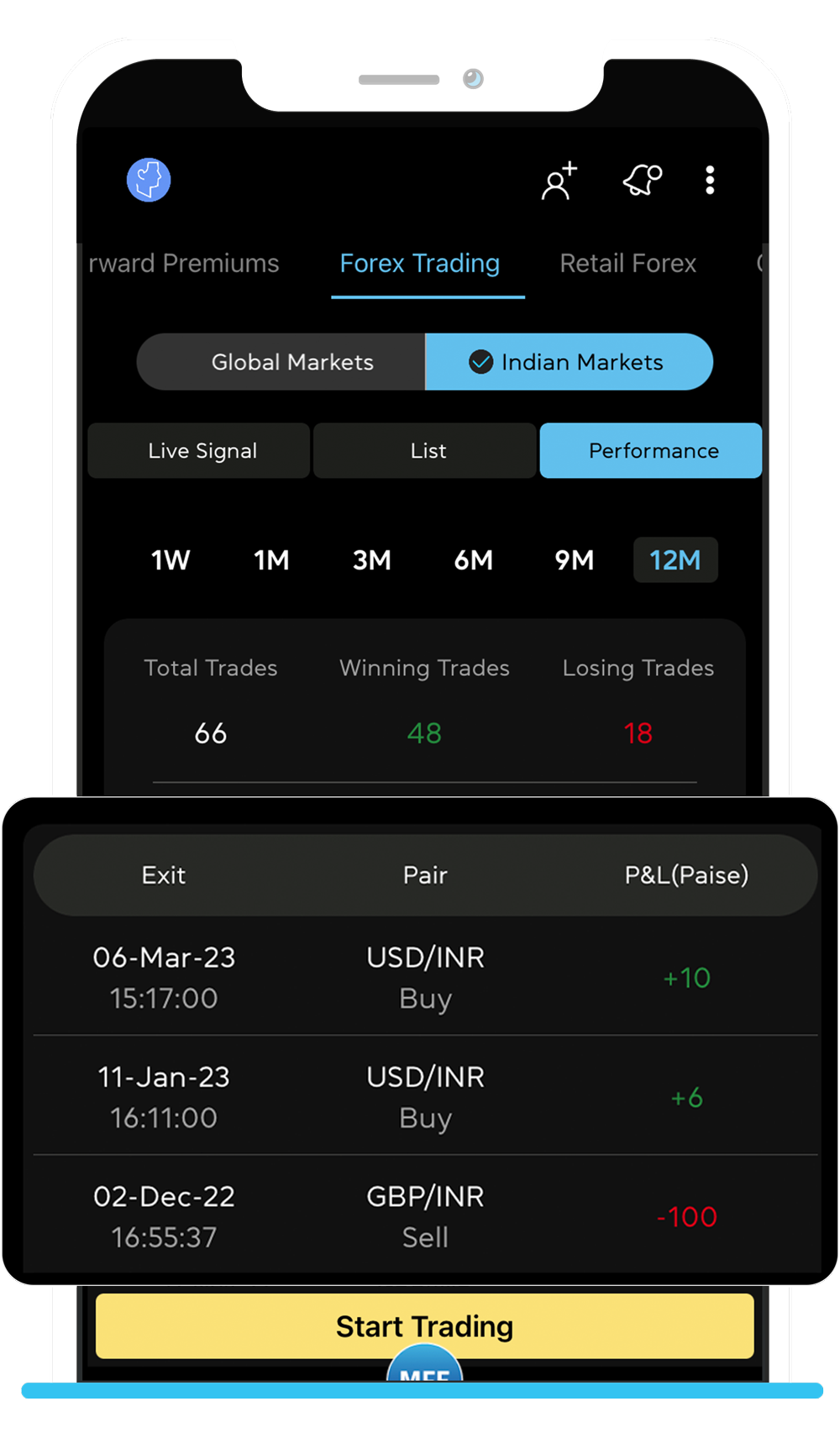Screen dimensions: 840x1438
Task: Toggle Live Signal mode
Action: click(x=201, y=450)
